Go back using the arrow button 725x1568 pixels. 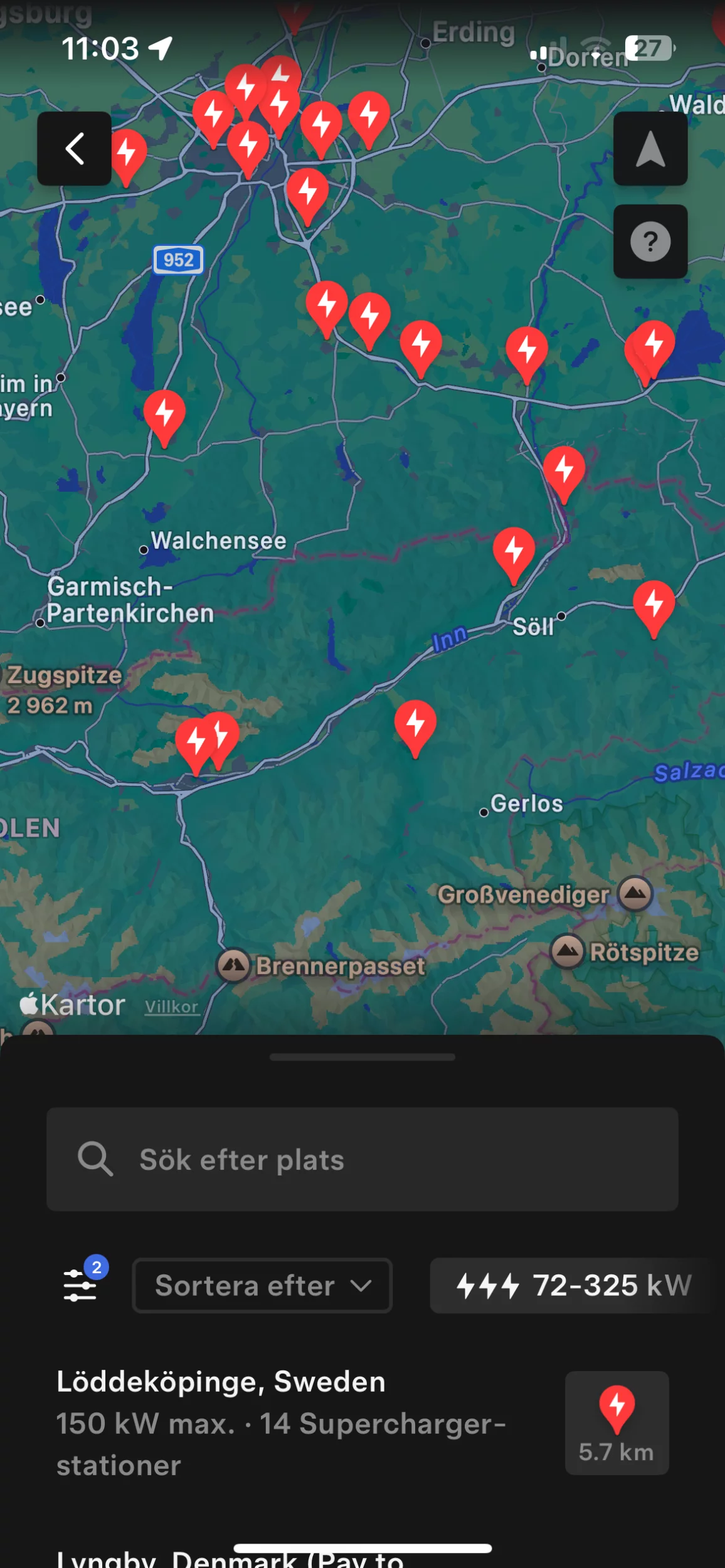click(74, 149)
